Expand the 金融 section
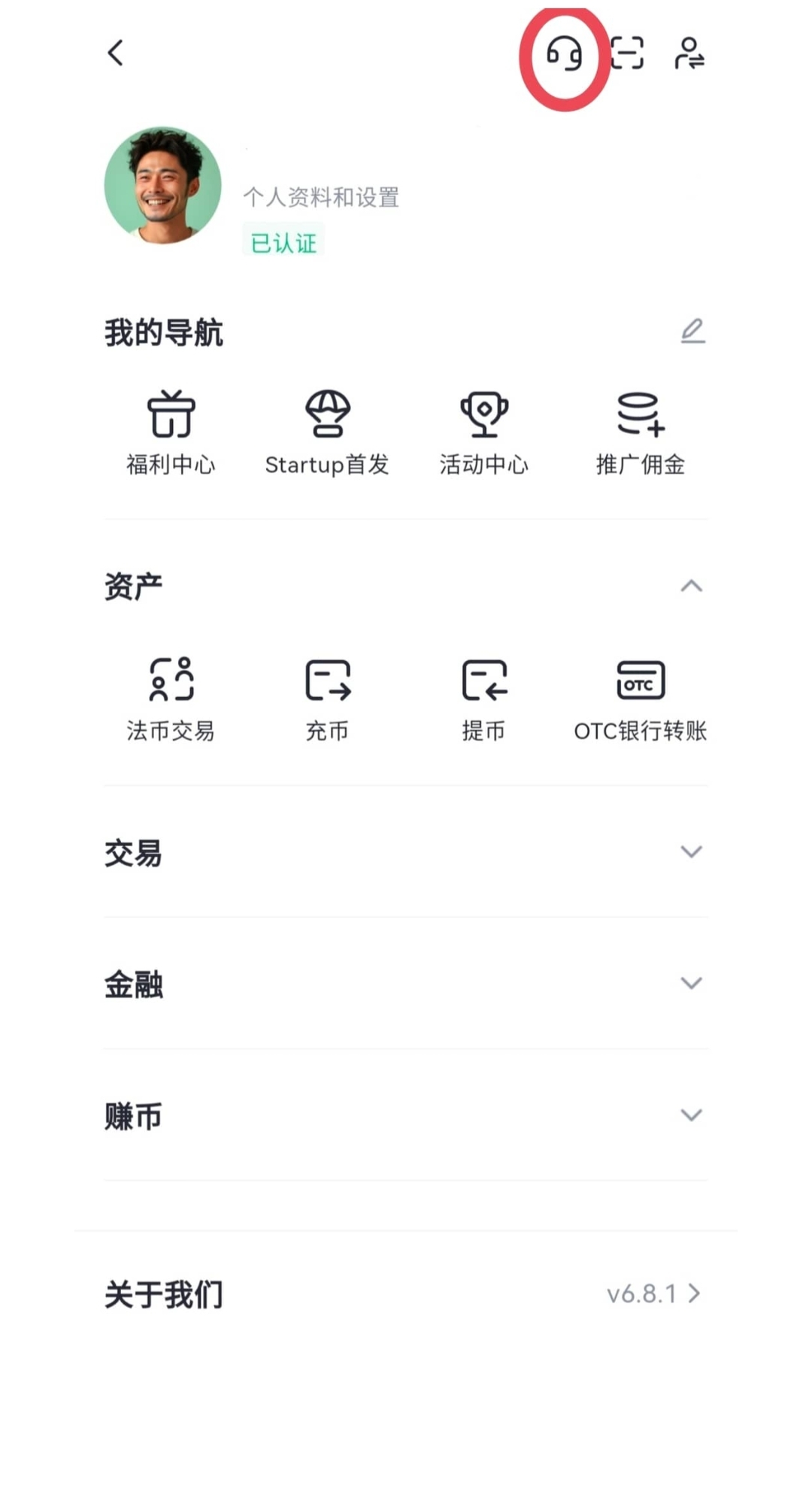Image resolution: width=812 pixels, height=1489 pixels. pos(691,983)
